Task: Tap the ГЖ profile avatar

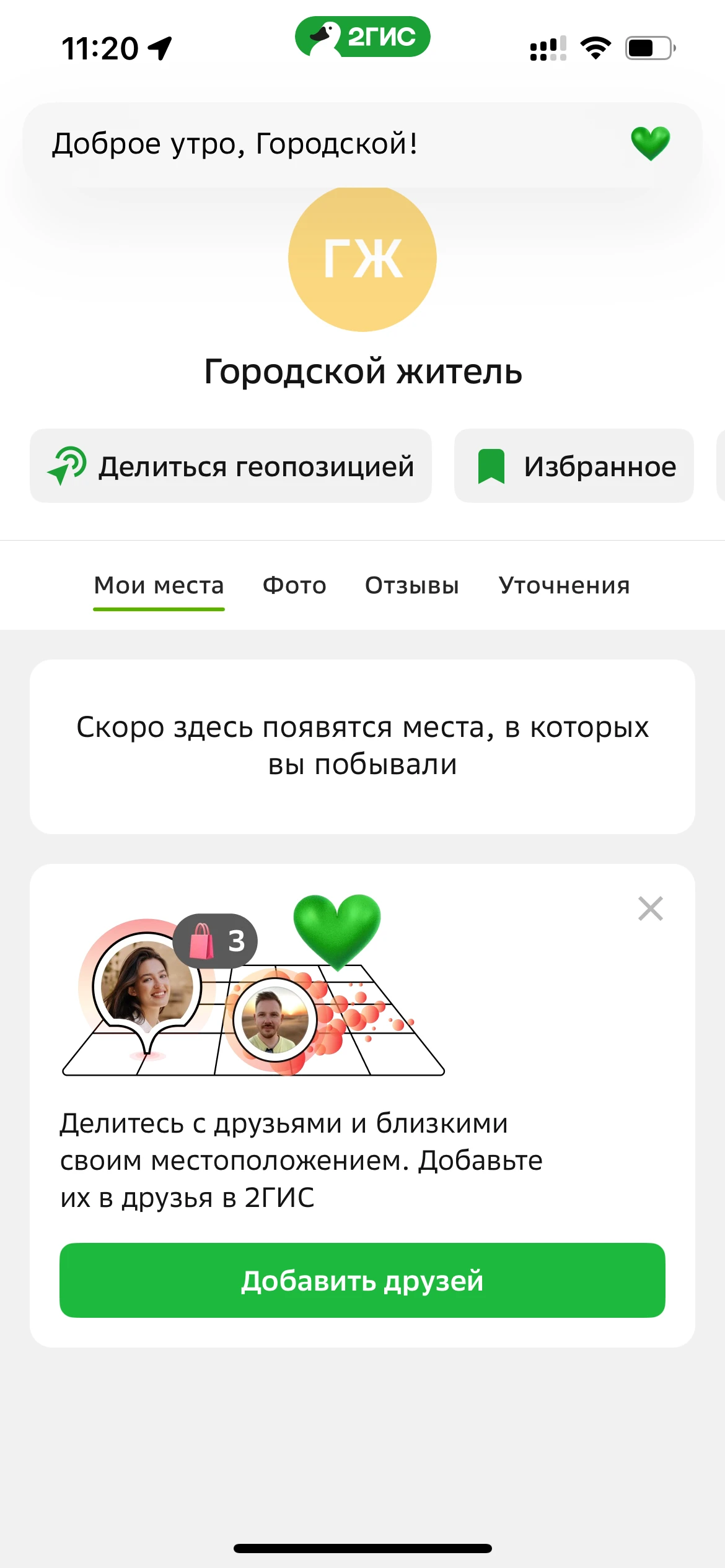Action: coord(362,259)
